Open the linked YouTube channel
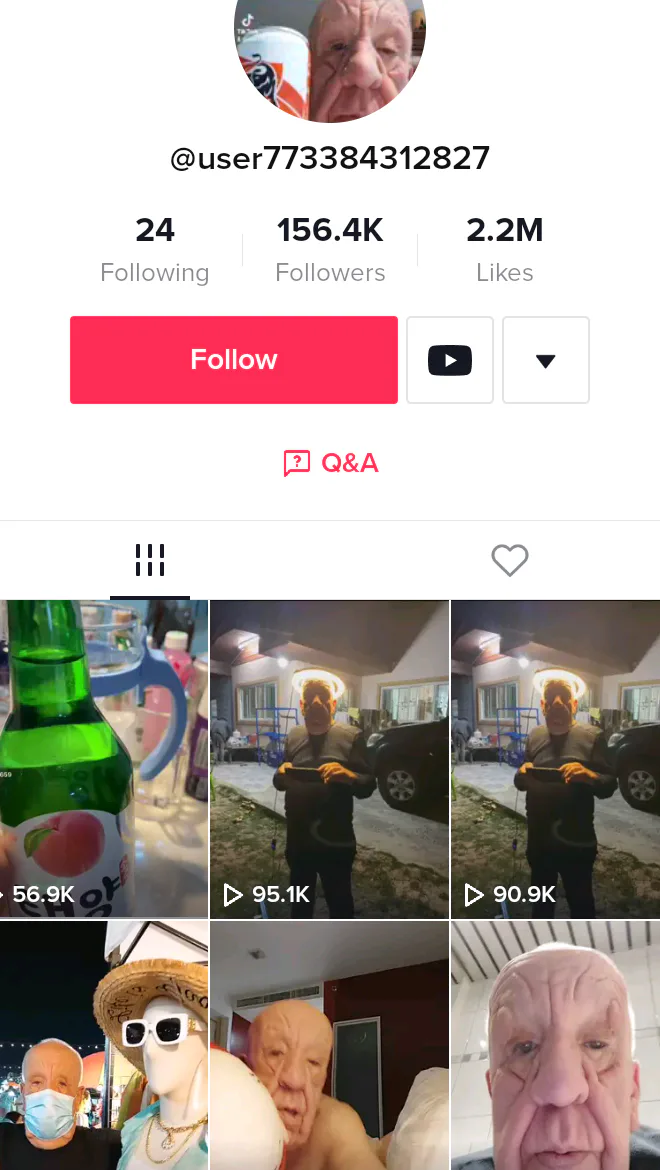 [x=450, y=360]
